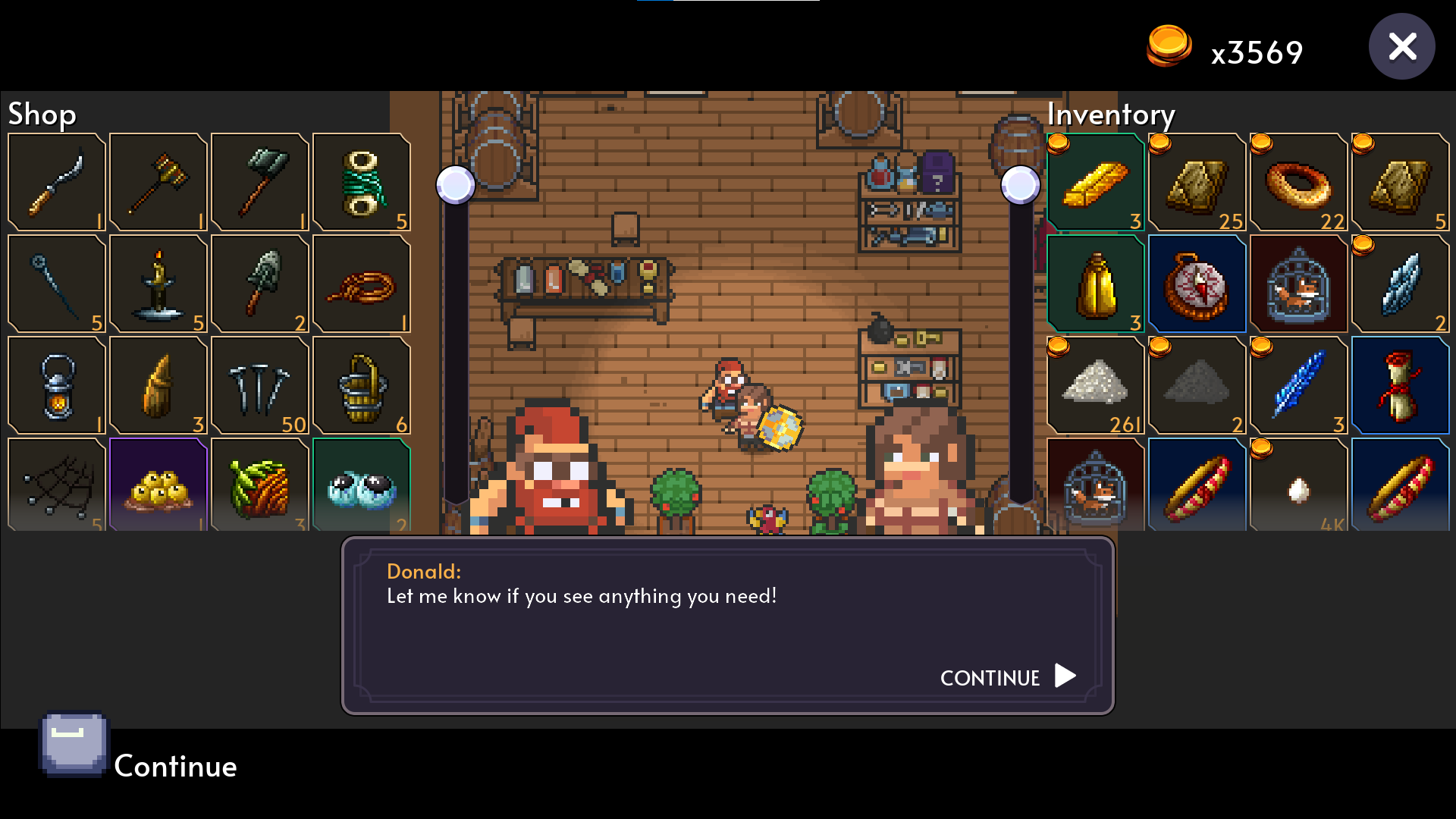Select the hammer item in the Shop
This screenshot has width=1456, height=819.
pos(158,183)
